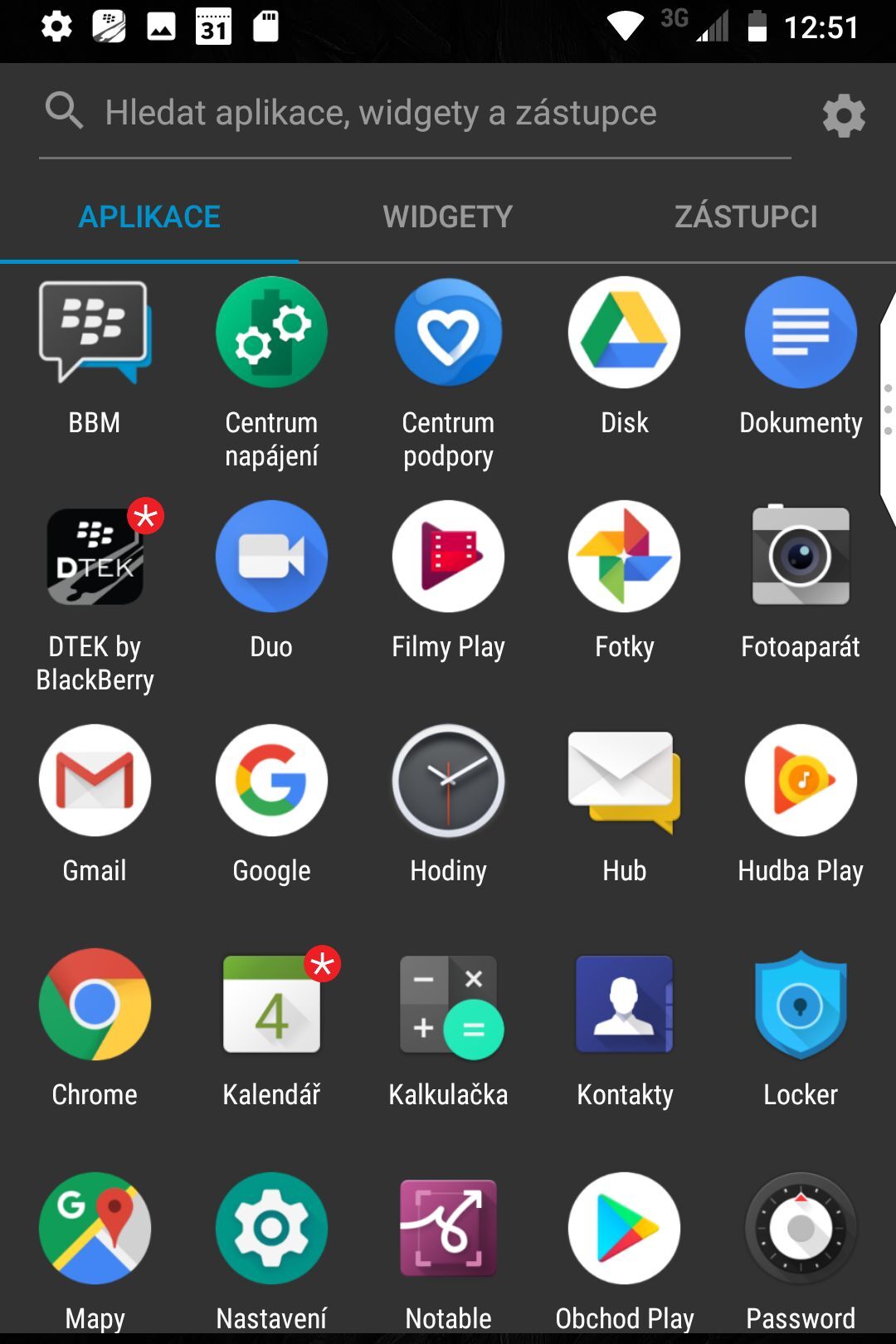Open the BBM messaging app
896x1344 pixels.
click(x=95, y=332)
